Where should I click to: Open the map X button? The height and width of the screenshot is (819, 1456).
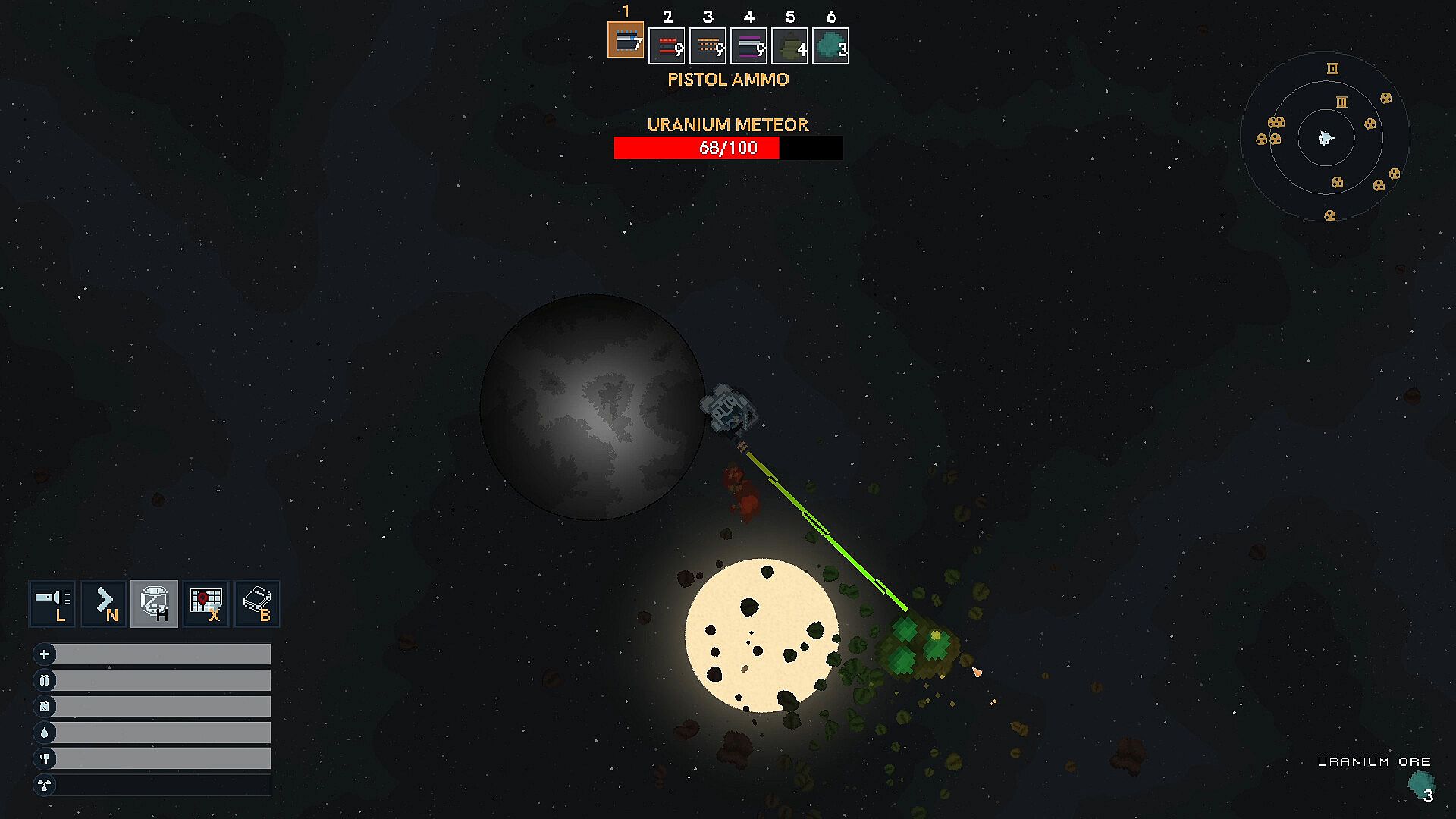206,604
